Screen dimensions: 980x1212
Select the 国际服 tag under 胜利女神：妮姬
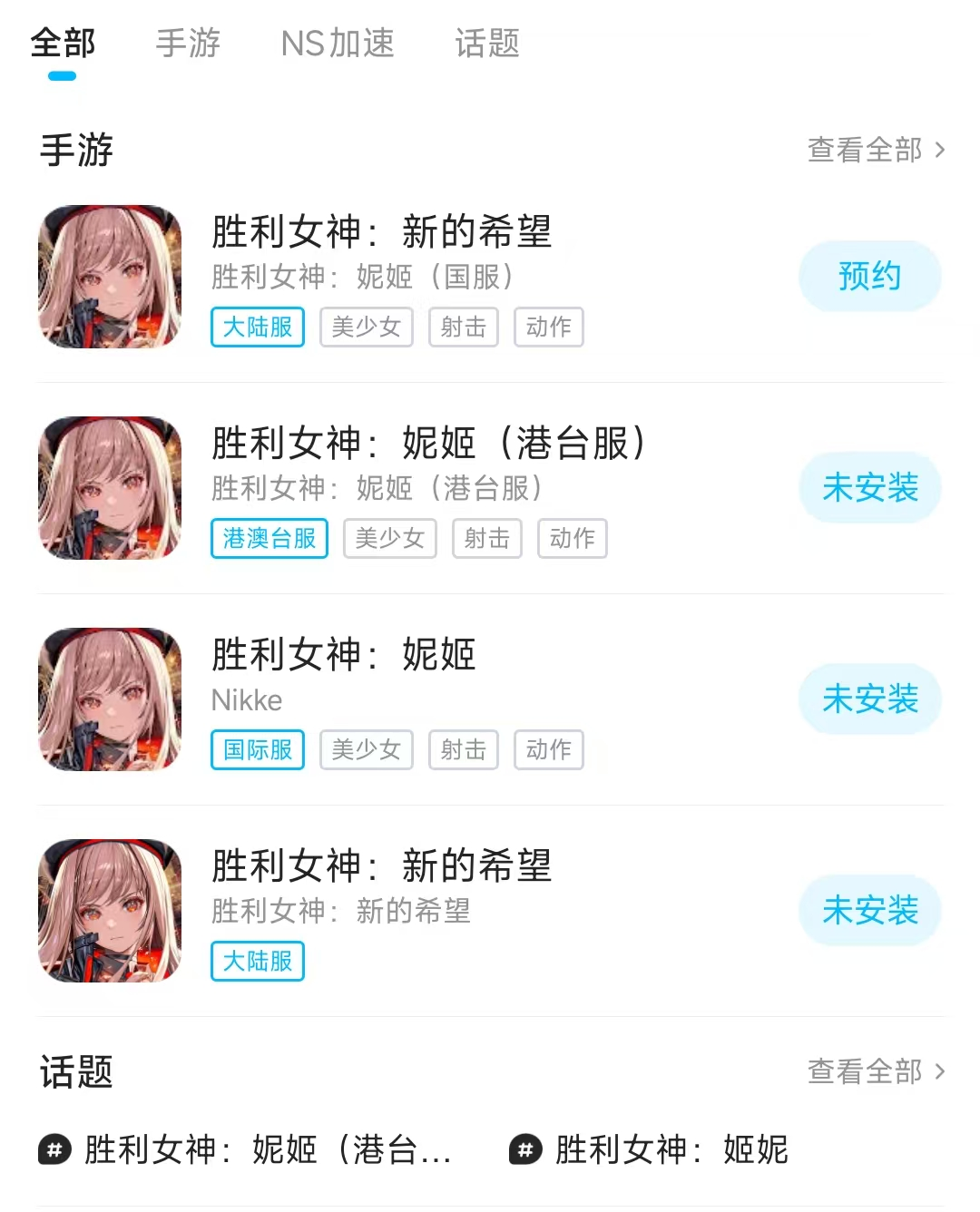257,750
